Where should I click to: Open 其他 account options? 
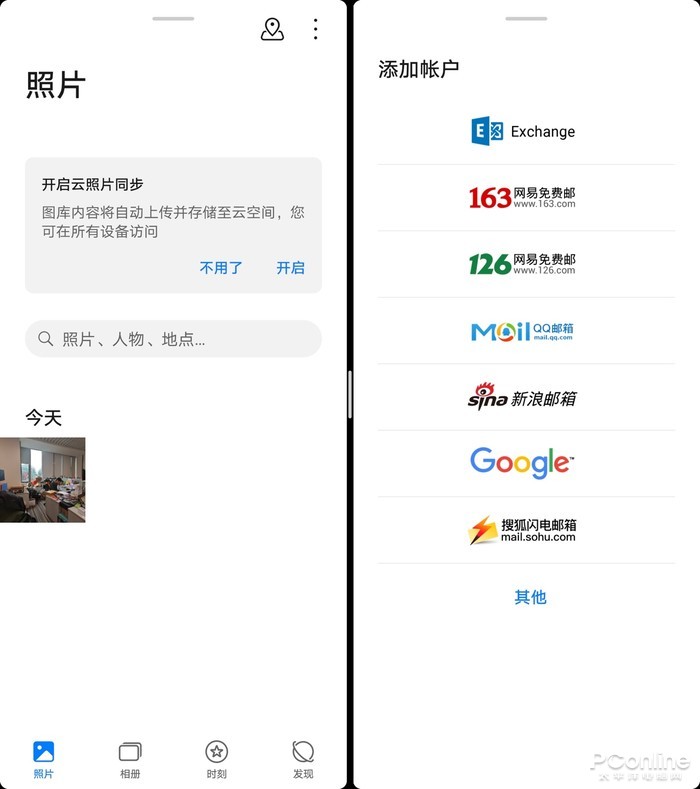530,597
